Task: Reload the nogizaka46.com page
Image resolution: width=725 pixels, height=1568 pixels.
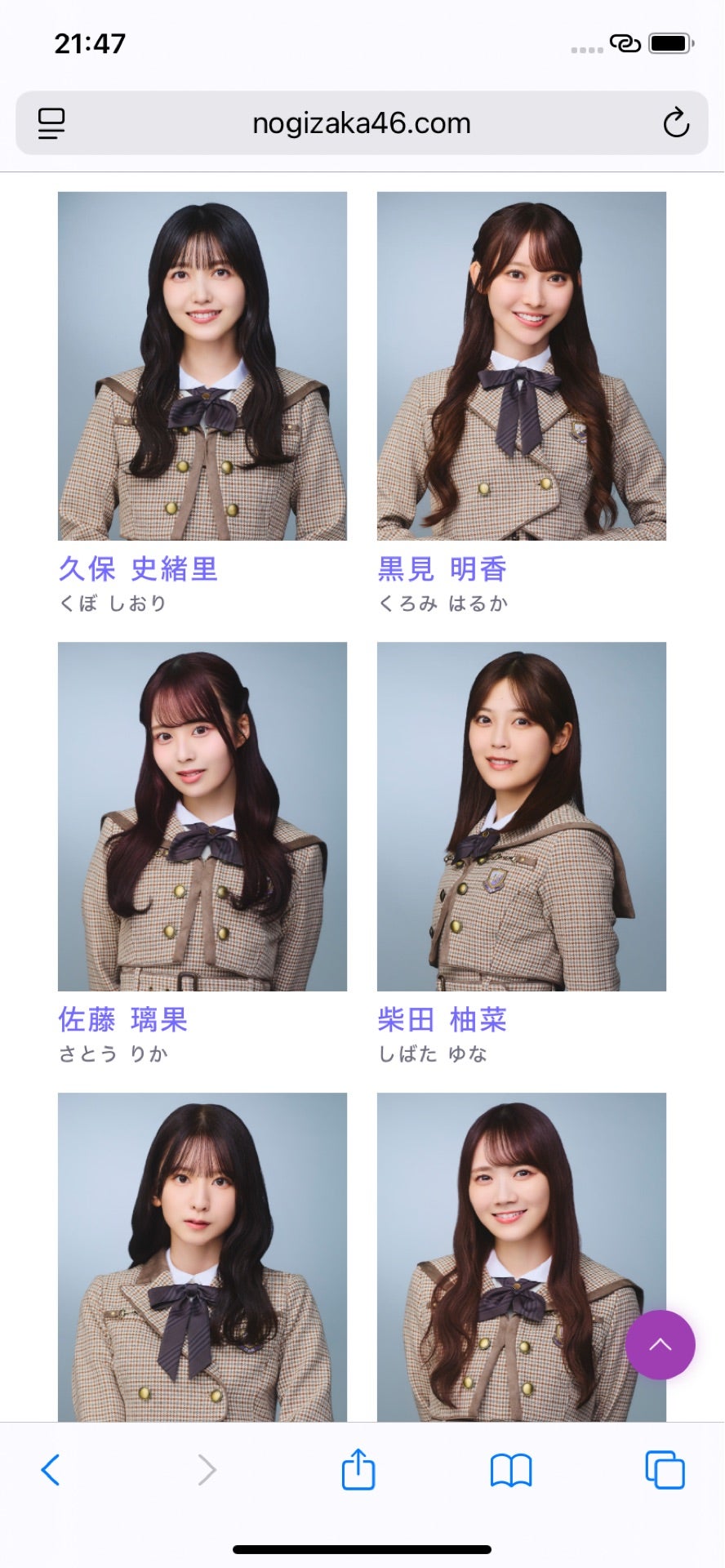Action: point(675,123)
